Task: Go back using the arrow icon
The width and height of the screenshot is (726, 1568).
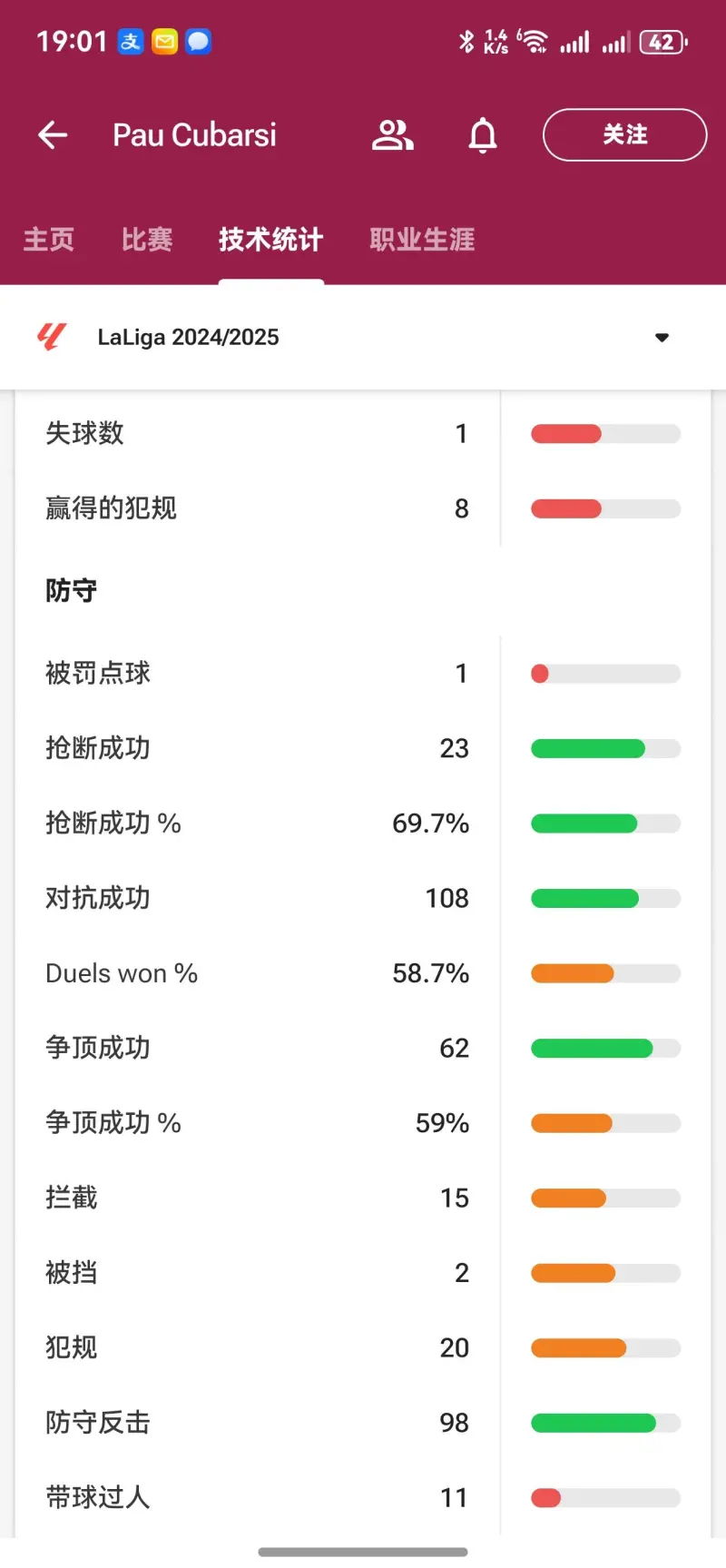Action: (x=53, y=135)
